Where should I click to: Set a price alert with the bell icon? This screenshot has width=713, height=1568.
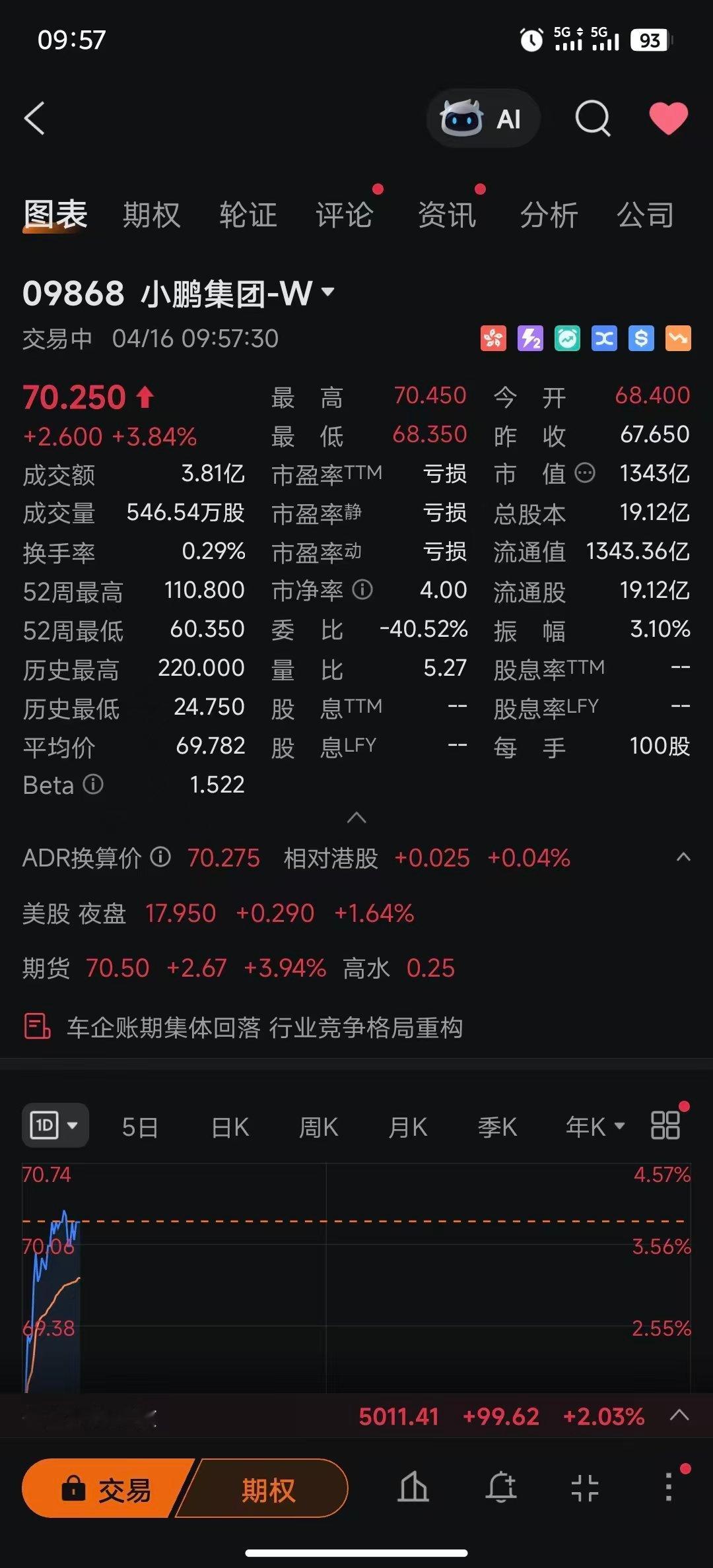(x=501, y=1489)
